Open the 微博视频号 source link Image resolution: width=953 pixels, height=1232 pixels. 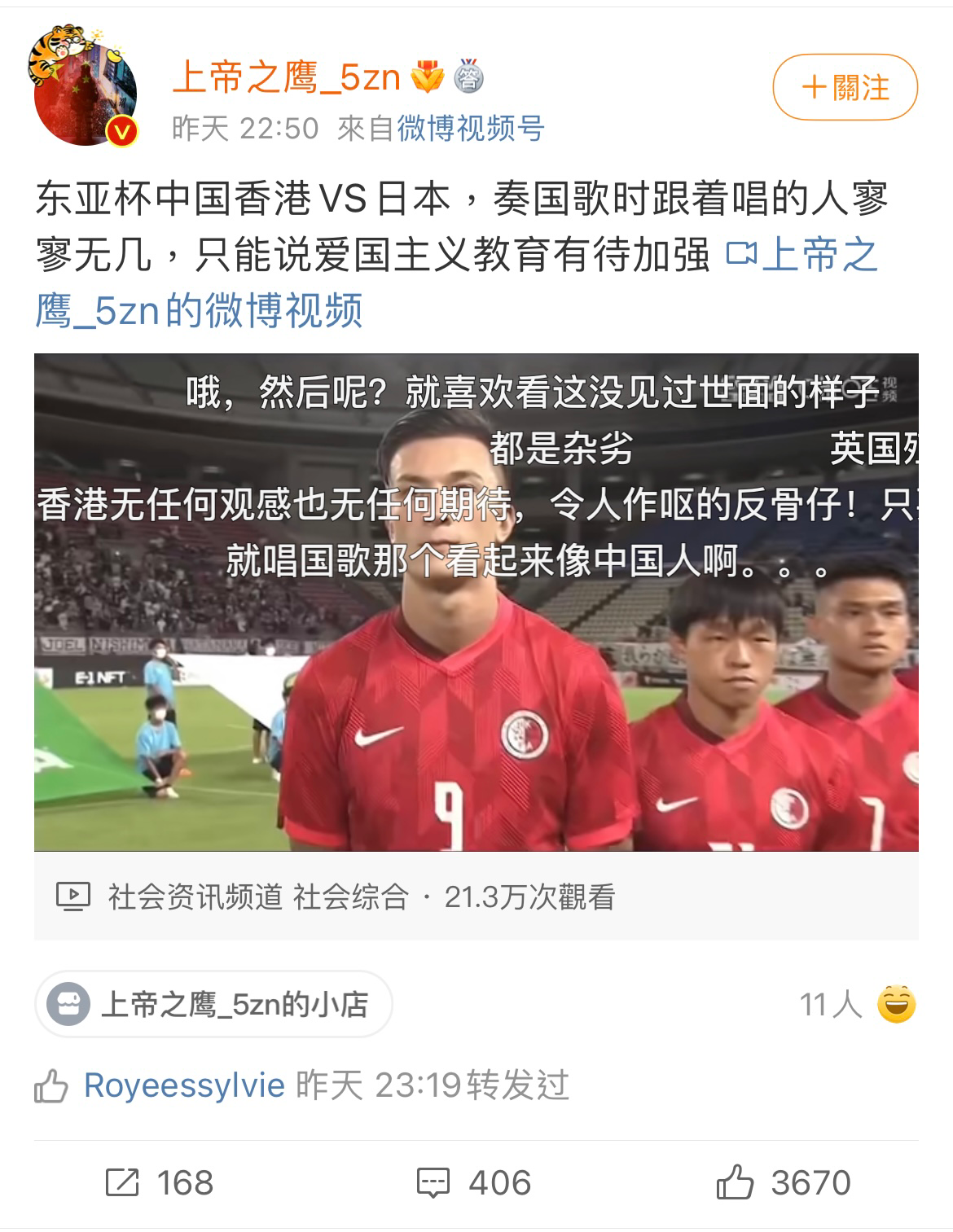[470, 129]
